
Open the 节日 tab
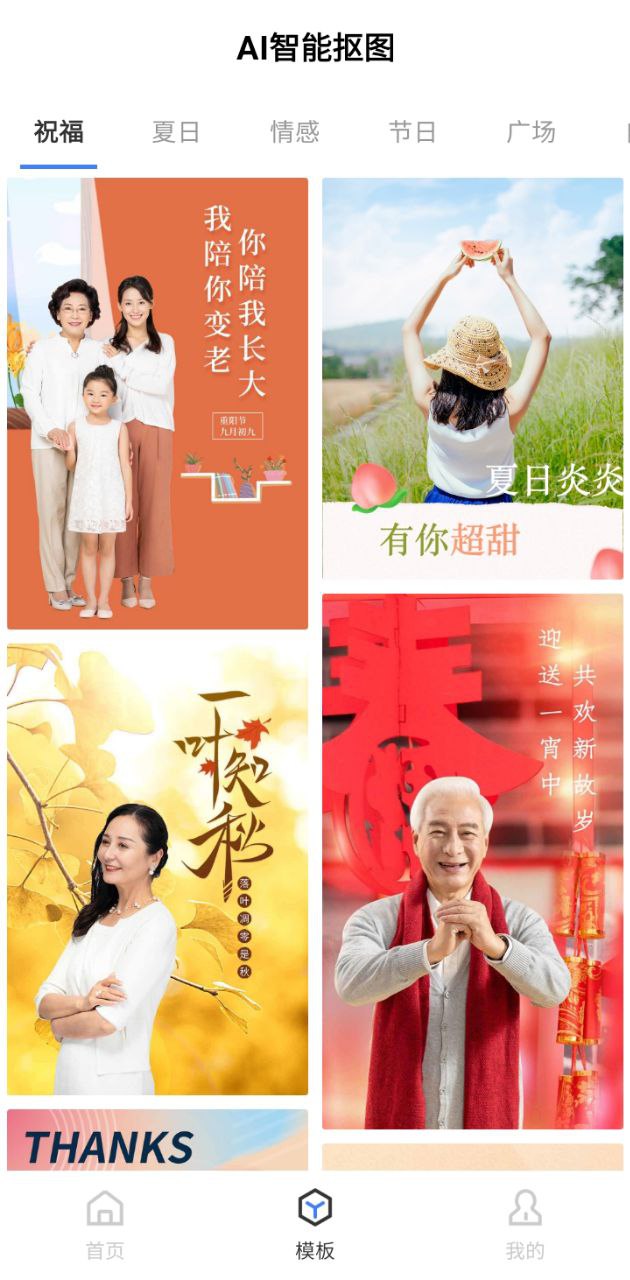(412, 132)
